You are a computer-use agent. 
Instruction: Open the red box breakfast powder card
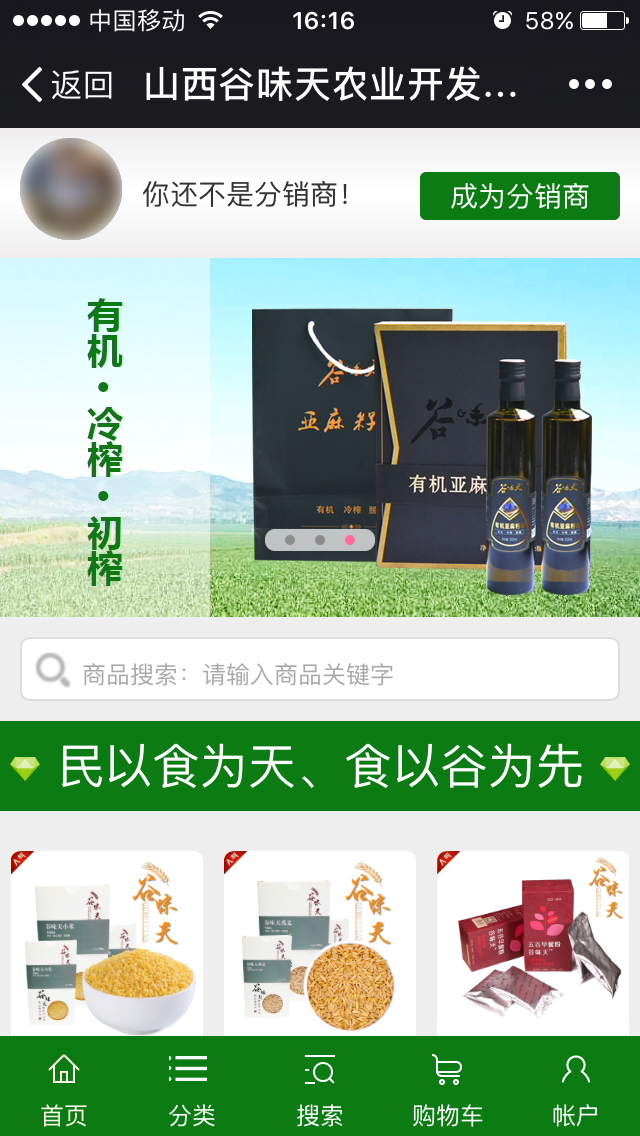(533, 945)
